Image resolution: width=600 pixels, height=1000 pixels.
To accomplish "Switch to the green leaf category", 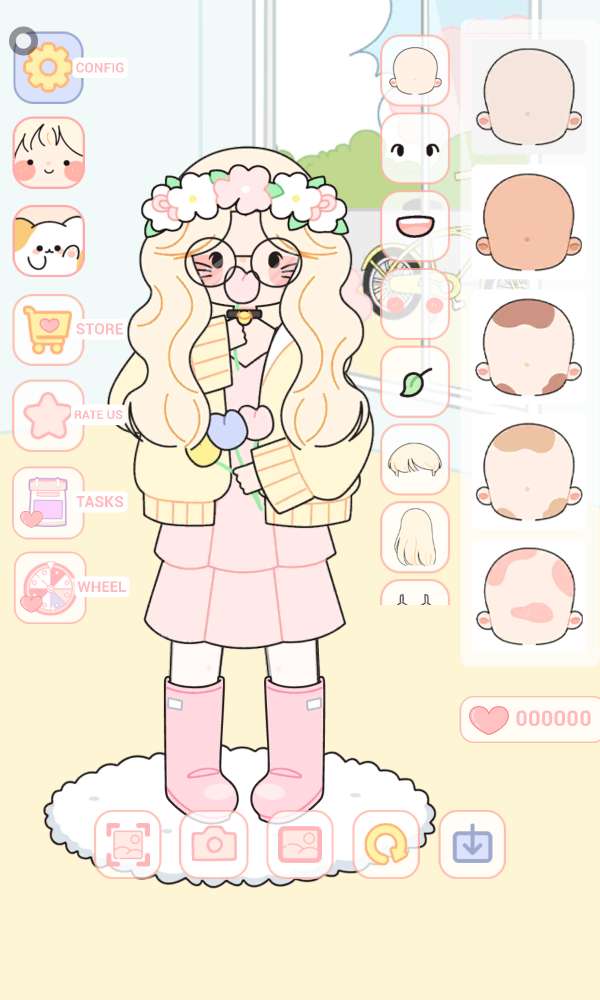I will pyautogui.click(x=414, y=382).
